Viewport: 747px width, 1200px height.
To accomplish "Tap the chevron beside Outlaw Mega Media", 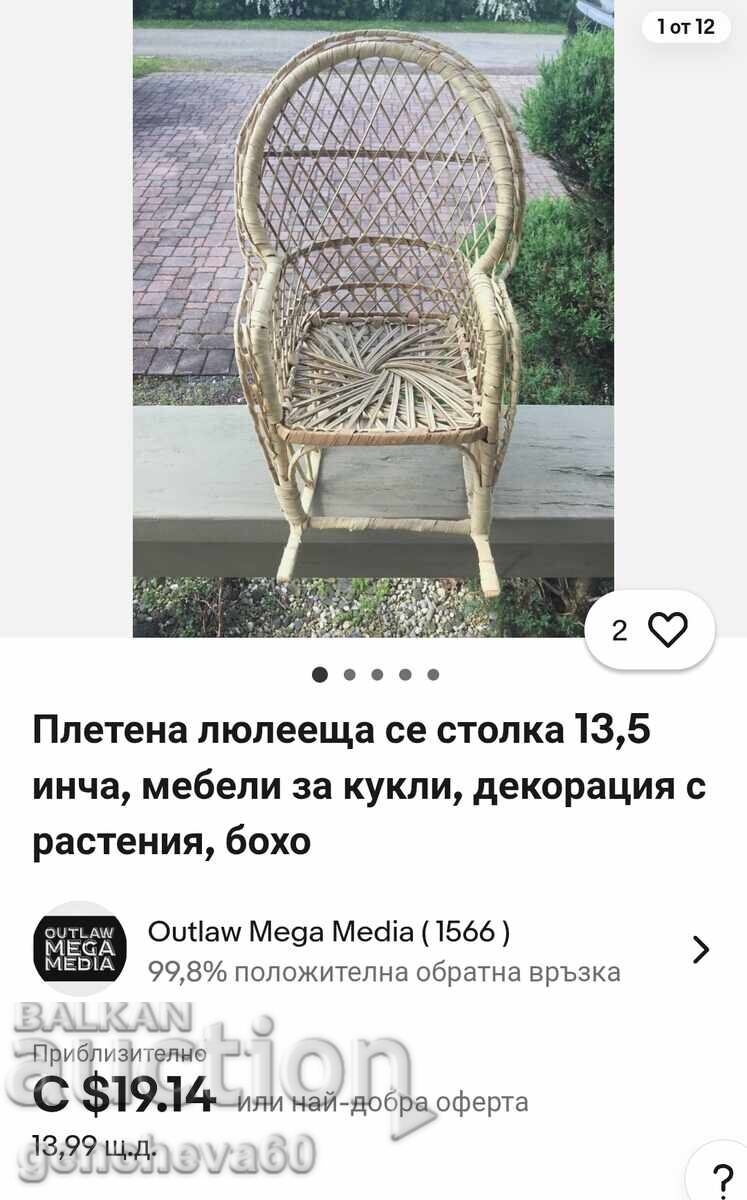I will coord(701,949).
